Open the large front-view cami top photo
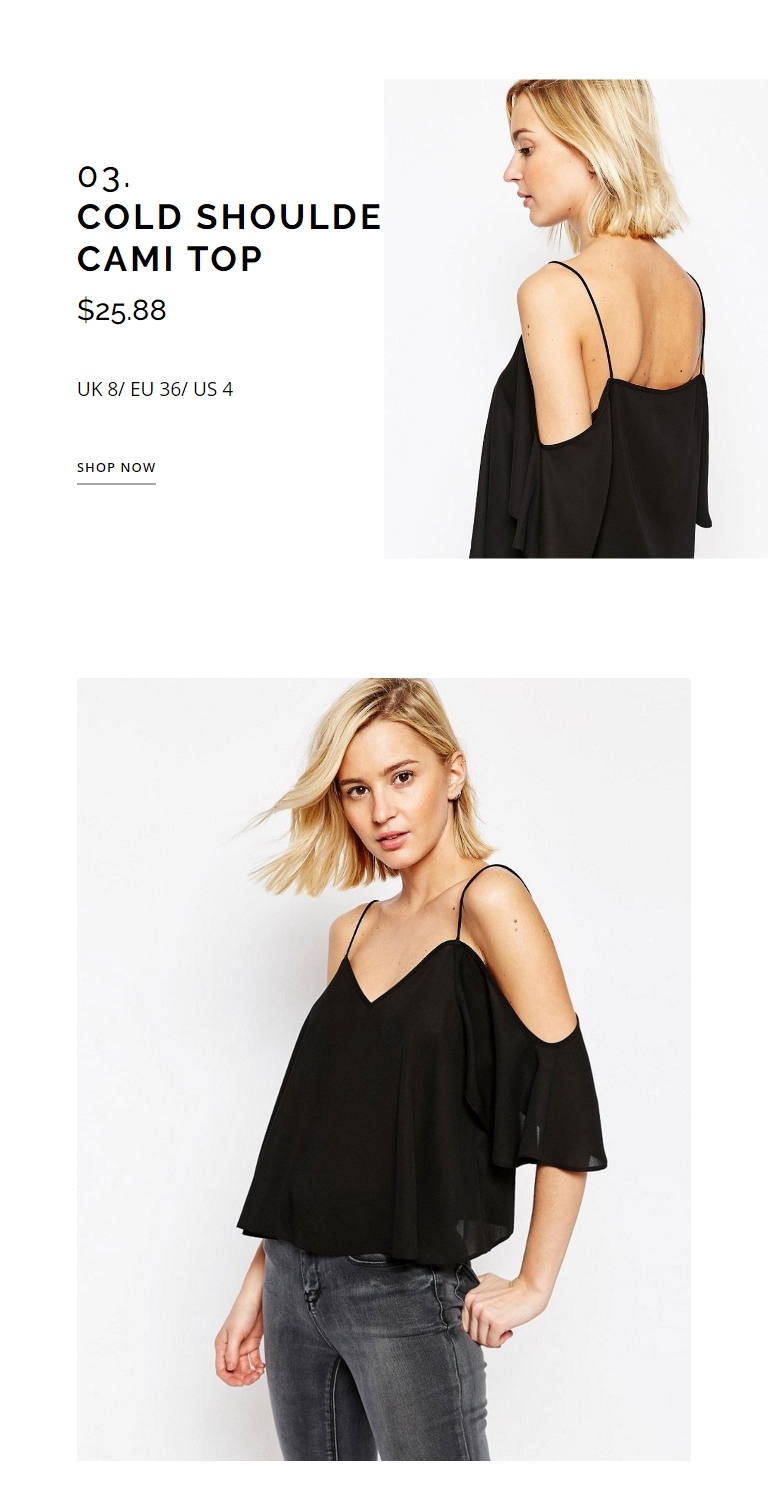 pyautogui.click(x=384, y=1069)
